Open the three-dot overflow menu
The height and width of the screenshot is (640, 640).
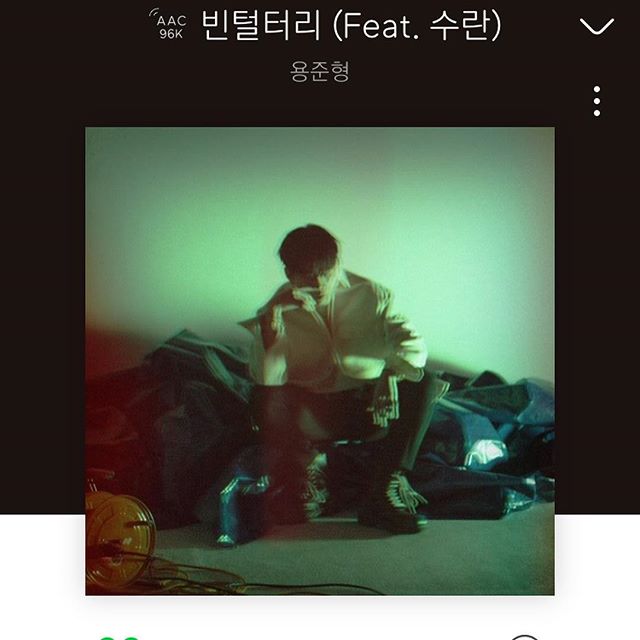[x=597, y=101]
